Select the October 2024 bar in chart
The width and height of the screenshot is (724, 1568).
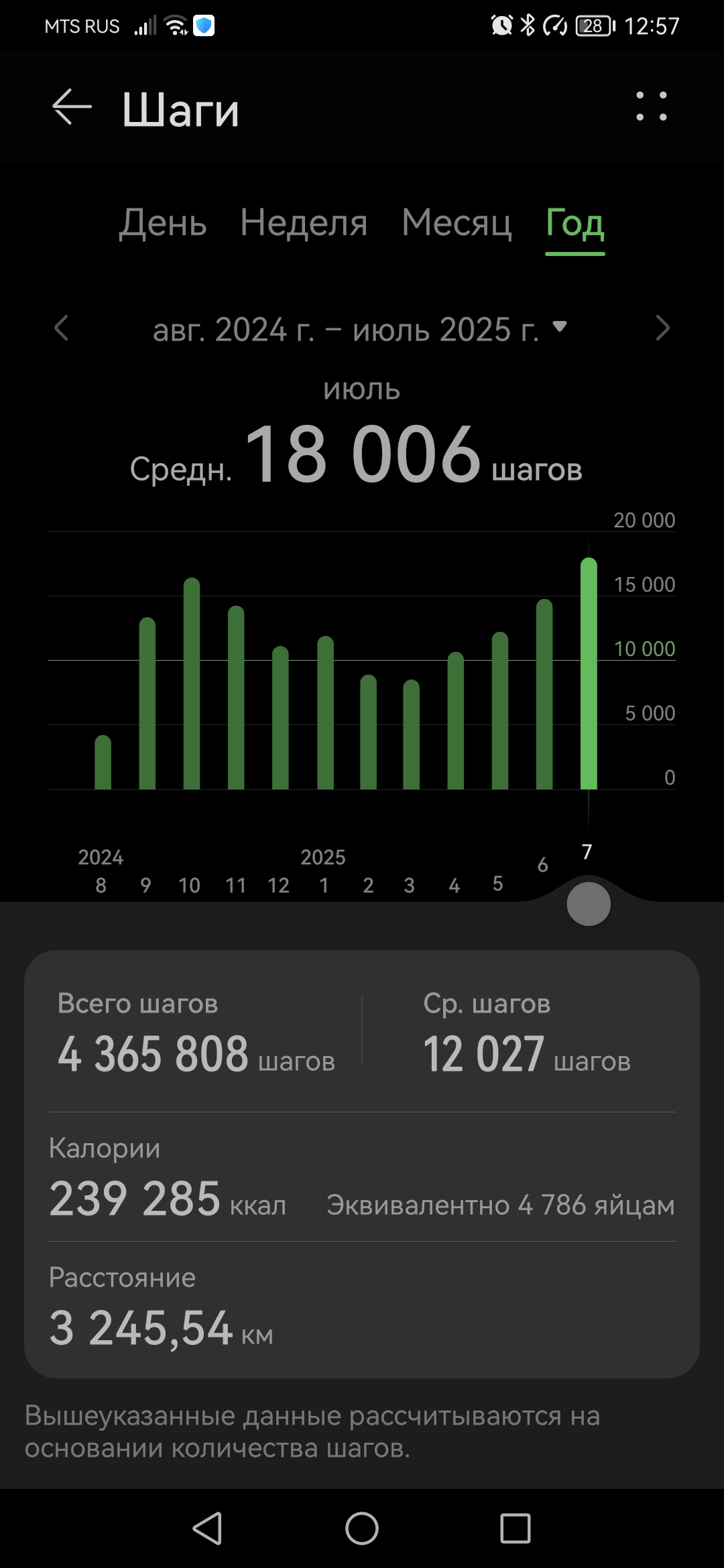[x=191, y=683]
